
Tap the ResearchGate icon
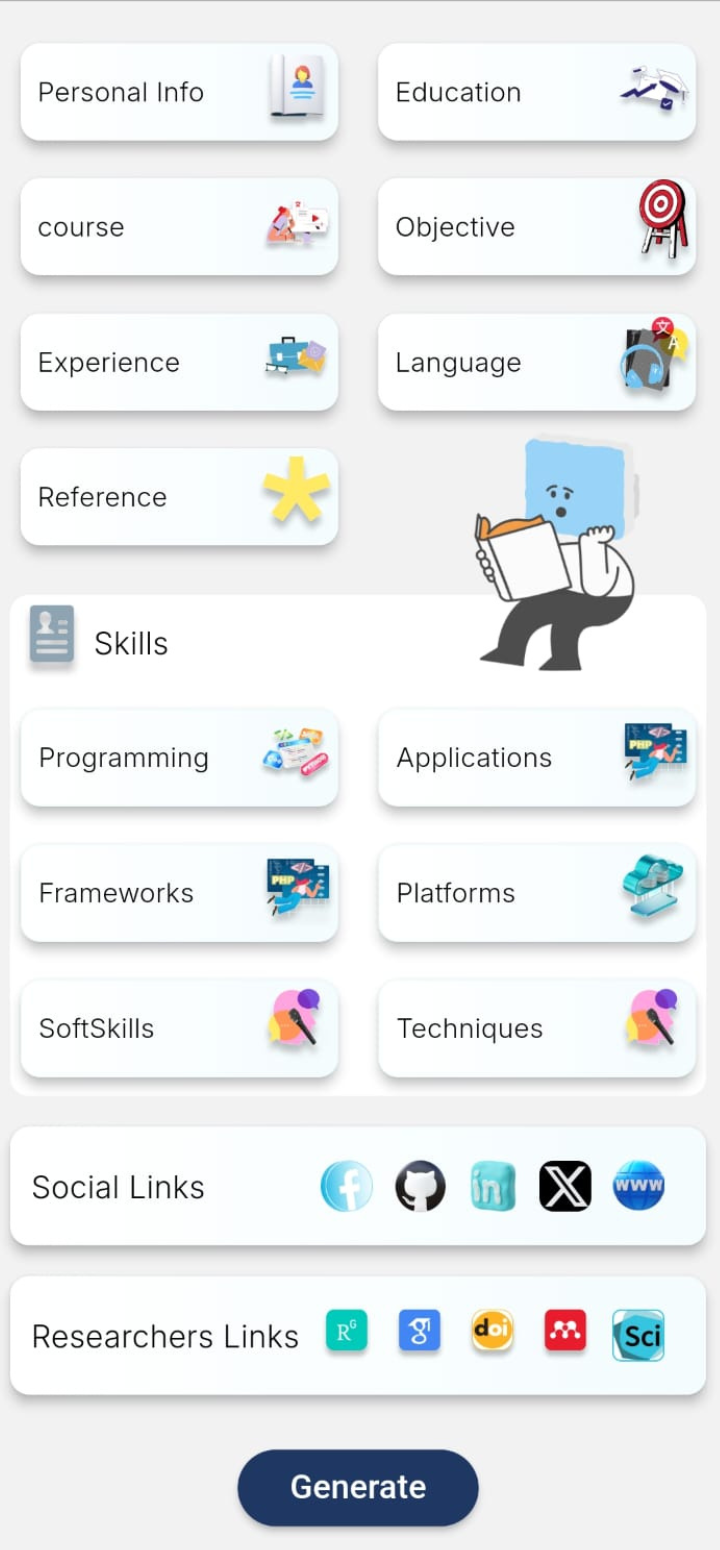[x=347, y=1331]
